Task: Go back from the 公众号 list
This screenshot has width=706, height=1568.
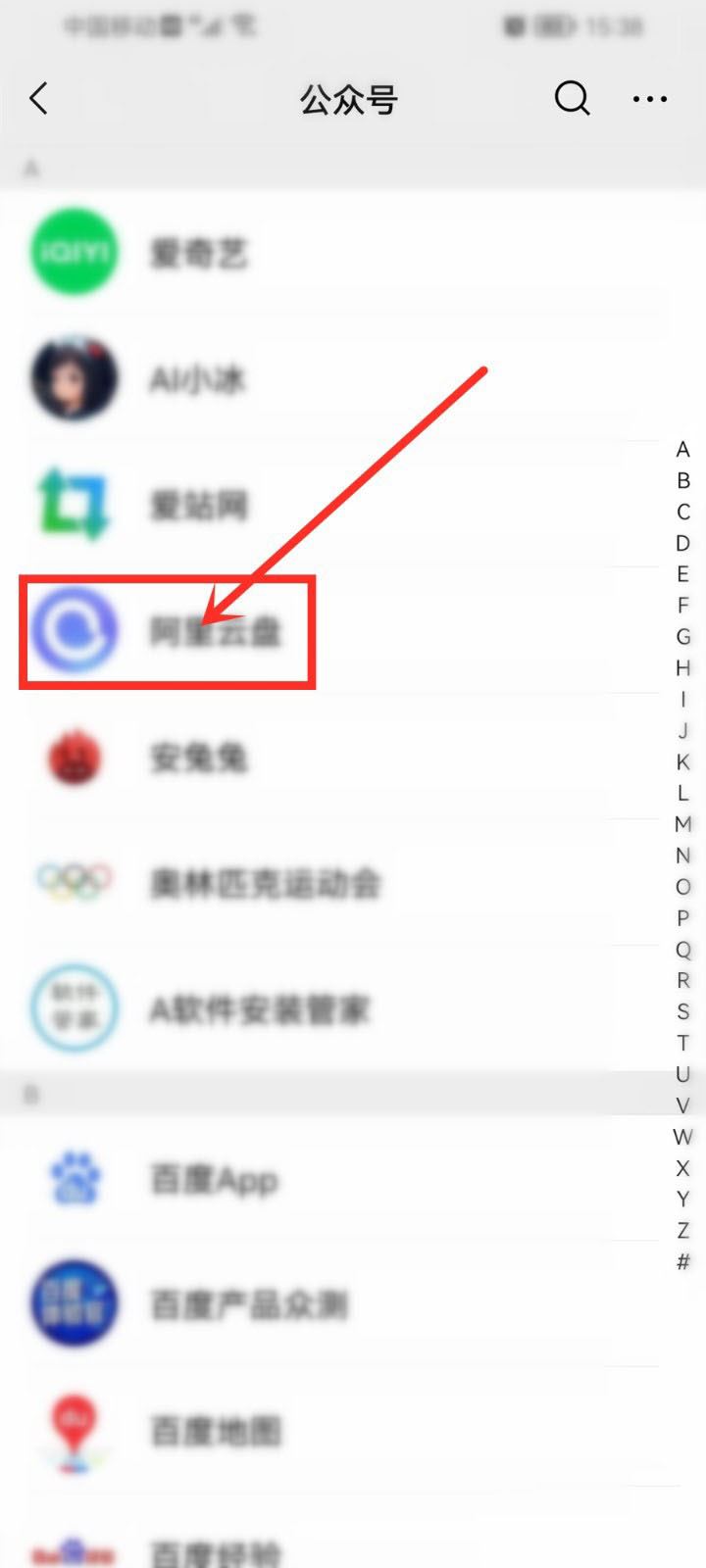Action: (x=39, y=99)
